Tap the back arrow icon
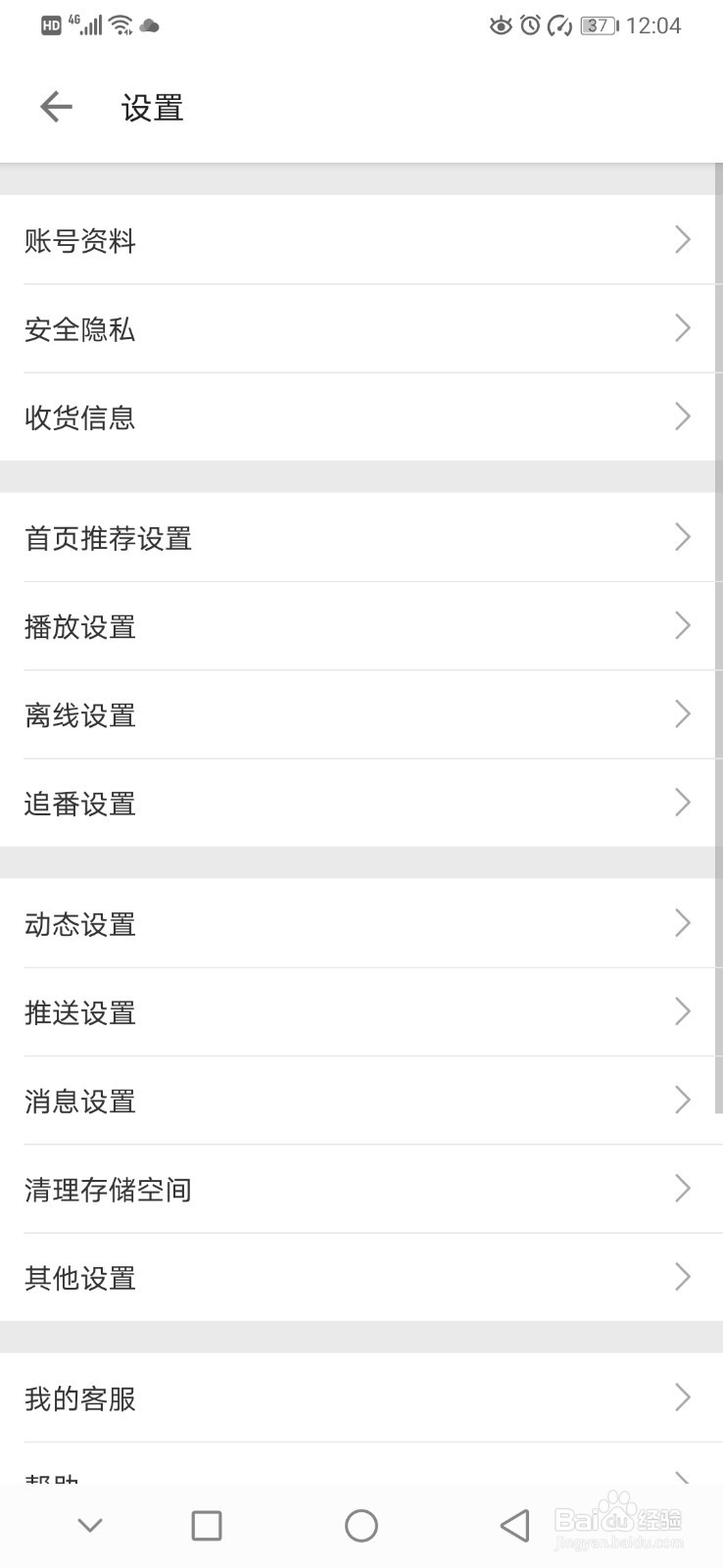 pos(55,106)
